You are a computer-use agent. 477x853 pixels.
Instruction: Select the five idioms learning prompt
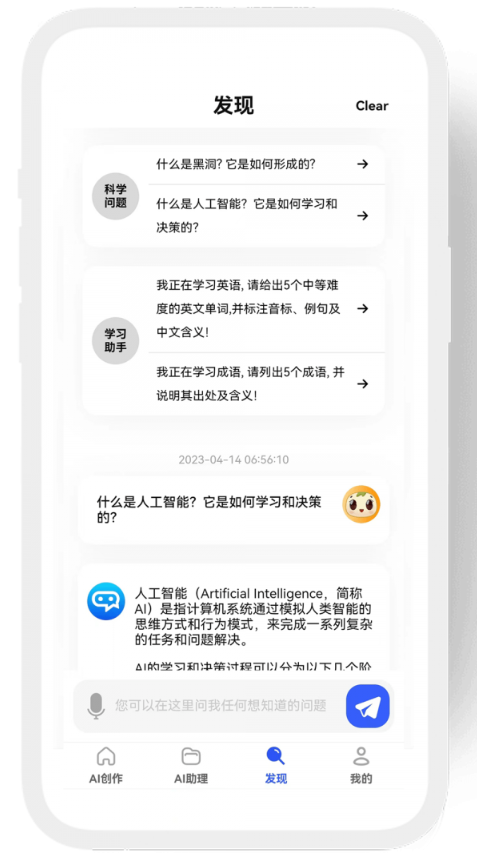[x=267, y=384]
